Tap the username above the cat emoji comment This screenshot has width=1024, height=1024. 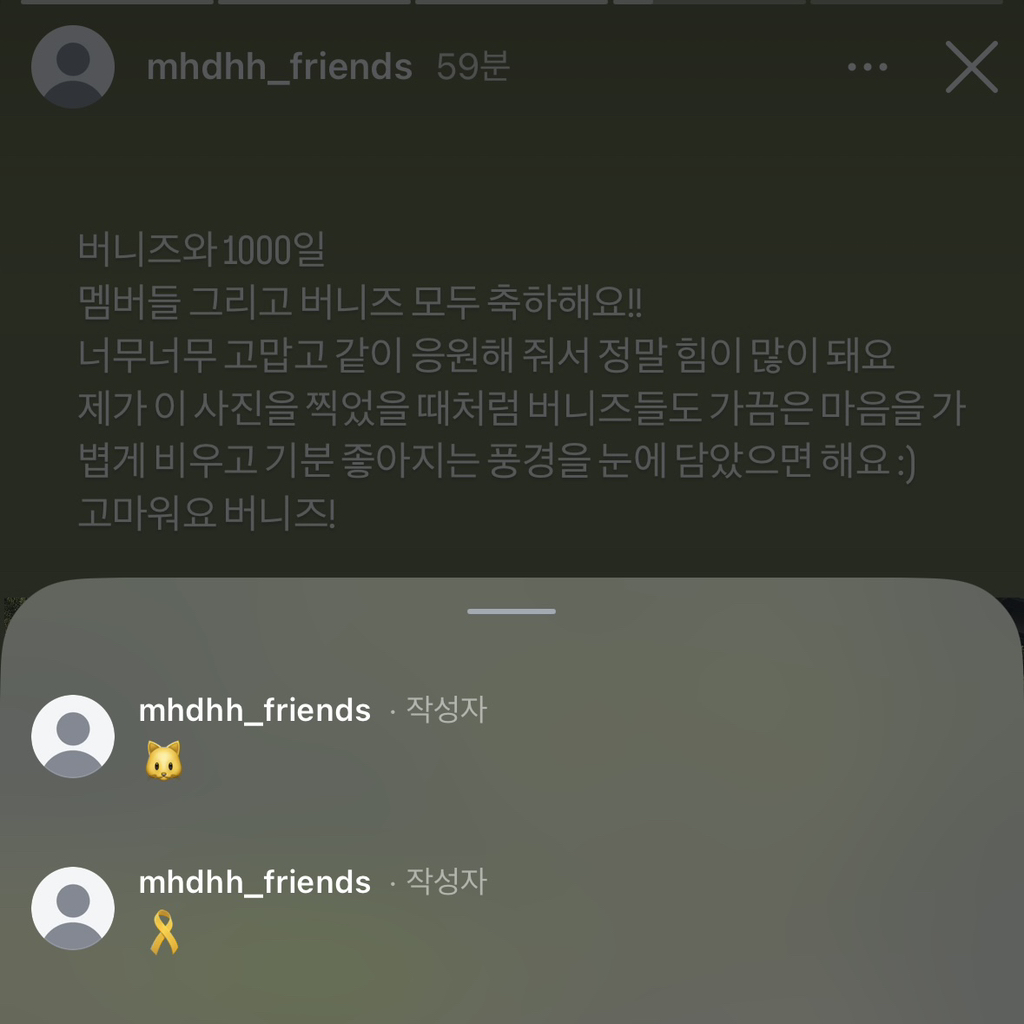pyautogui.click(x=254, y=711)
